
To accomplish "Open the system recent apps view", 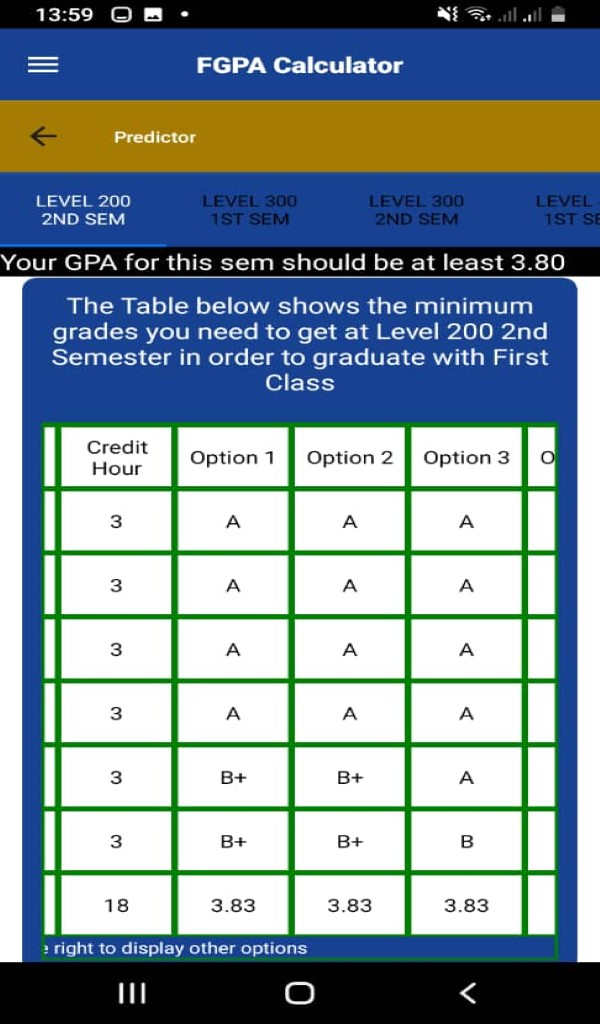I will (x=132, y=992).
